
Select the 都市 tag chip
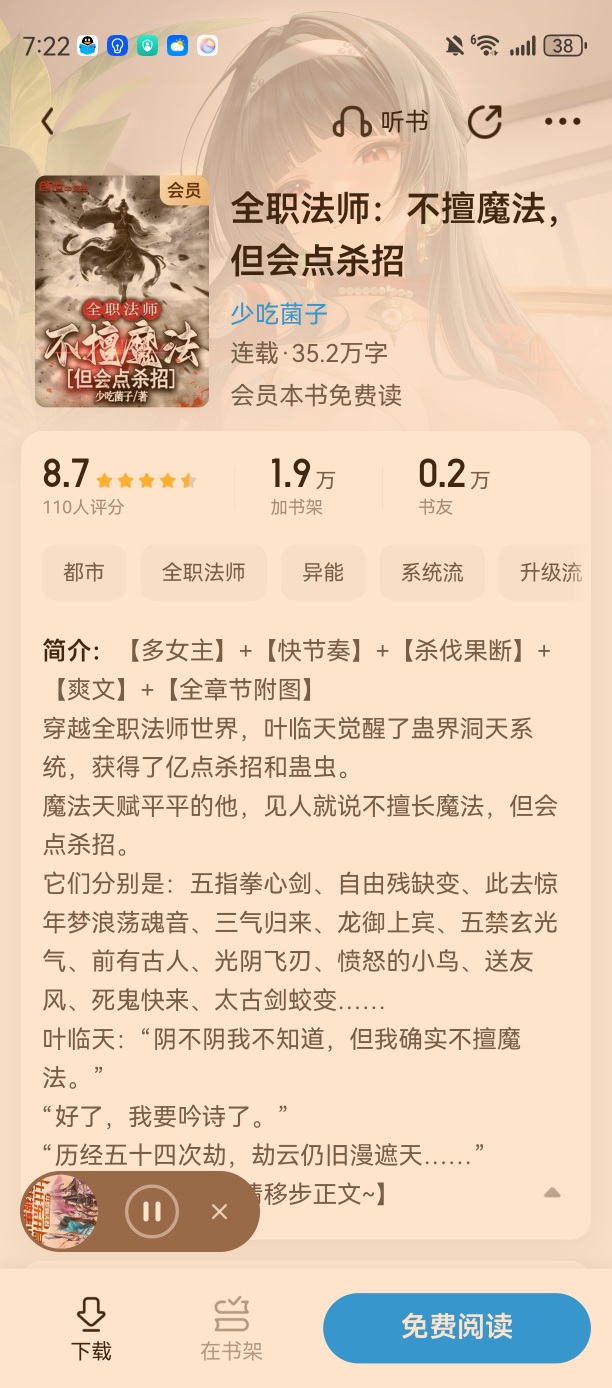pyautogui.click(x=83, y=573)
